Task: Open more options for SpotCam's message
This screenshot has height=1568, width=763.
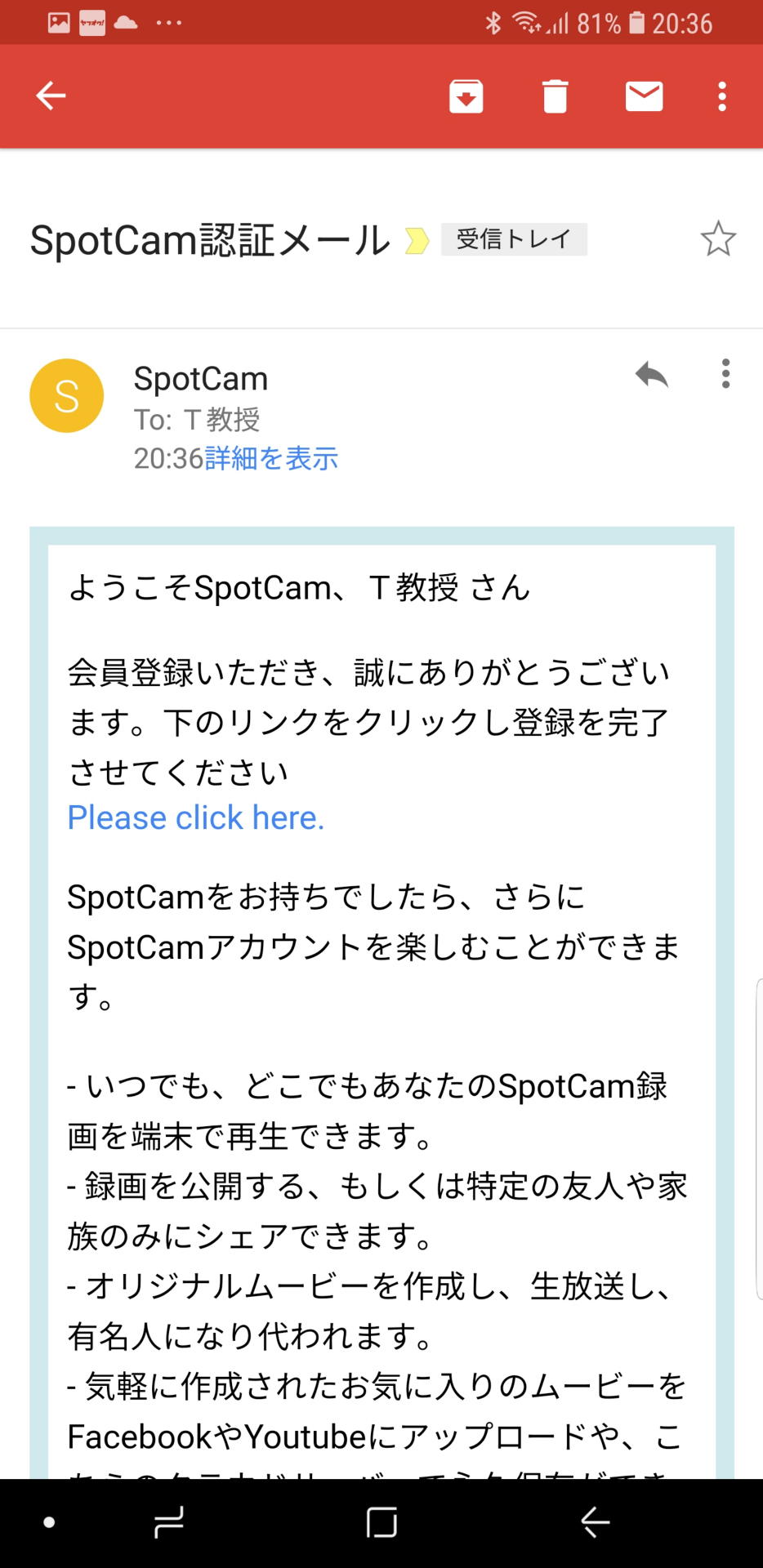Action: [725, 374]
